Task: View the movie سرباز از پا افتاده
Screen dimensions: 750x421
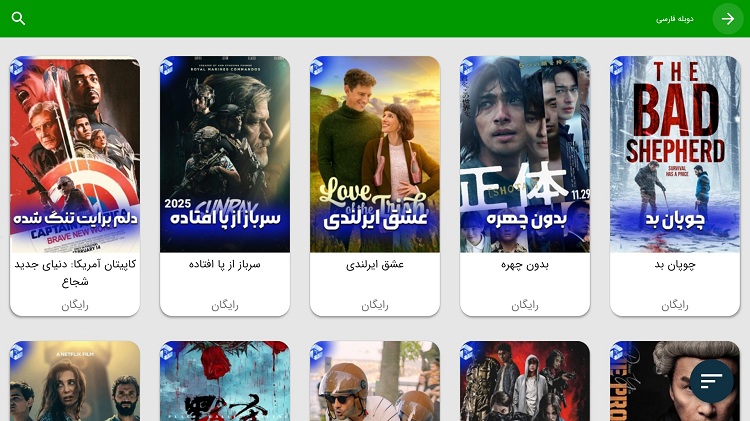Action: 224,185
